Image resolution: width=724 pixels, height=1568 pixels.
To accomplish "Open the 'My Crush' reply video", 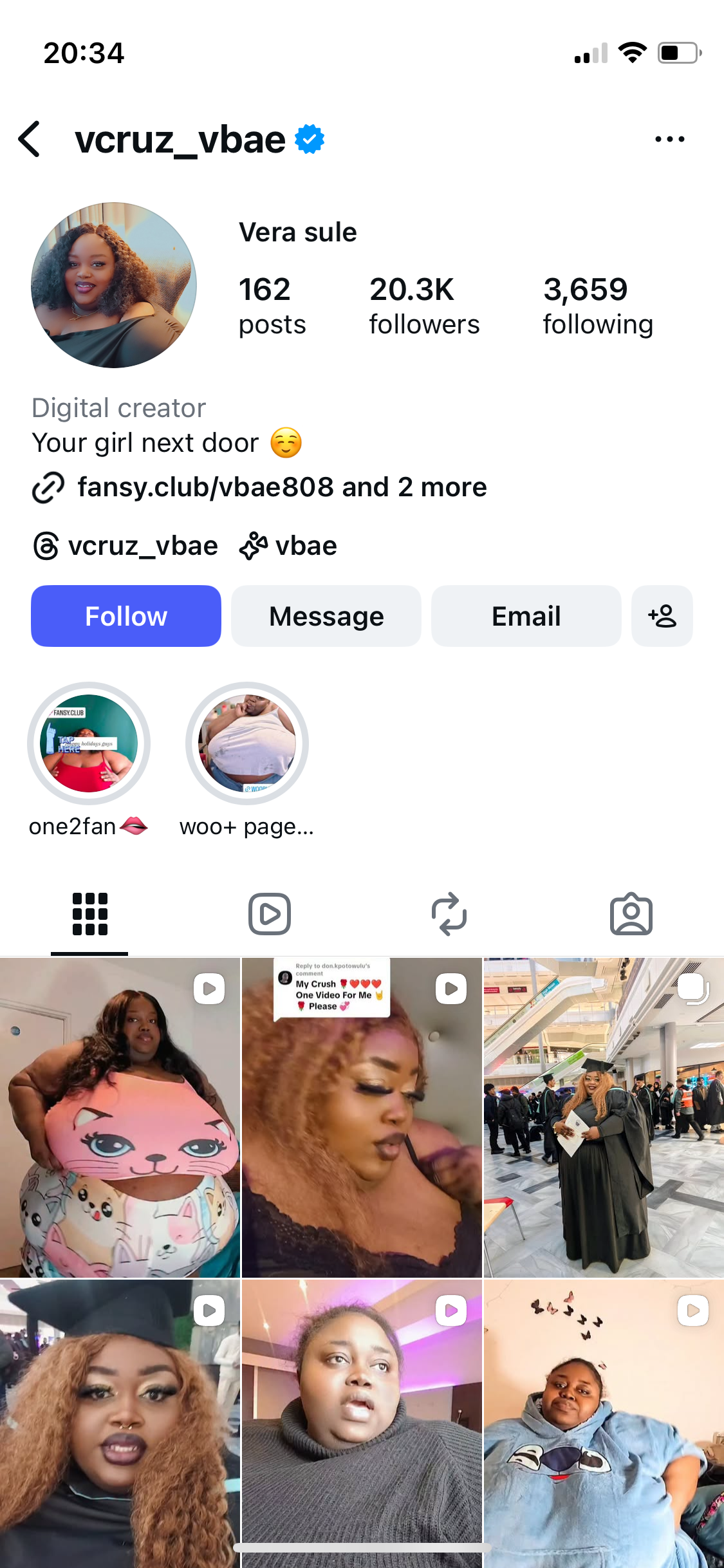I will click(x=362, y=1117).
